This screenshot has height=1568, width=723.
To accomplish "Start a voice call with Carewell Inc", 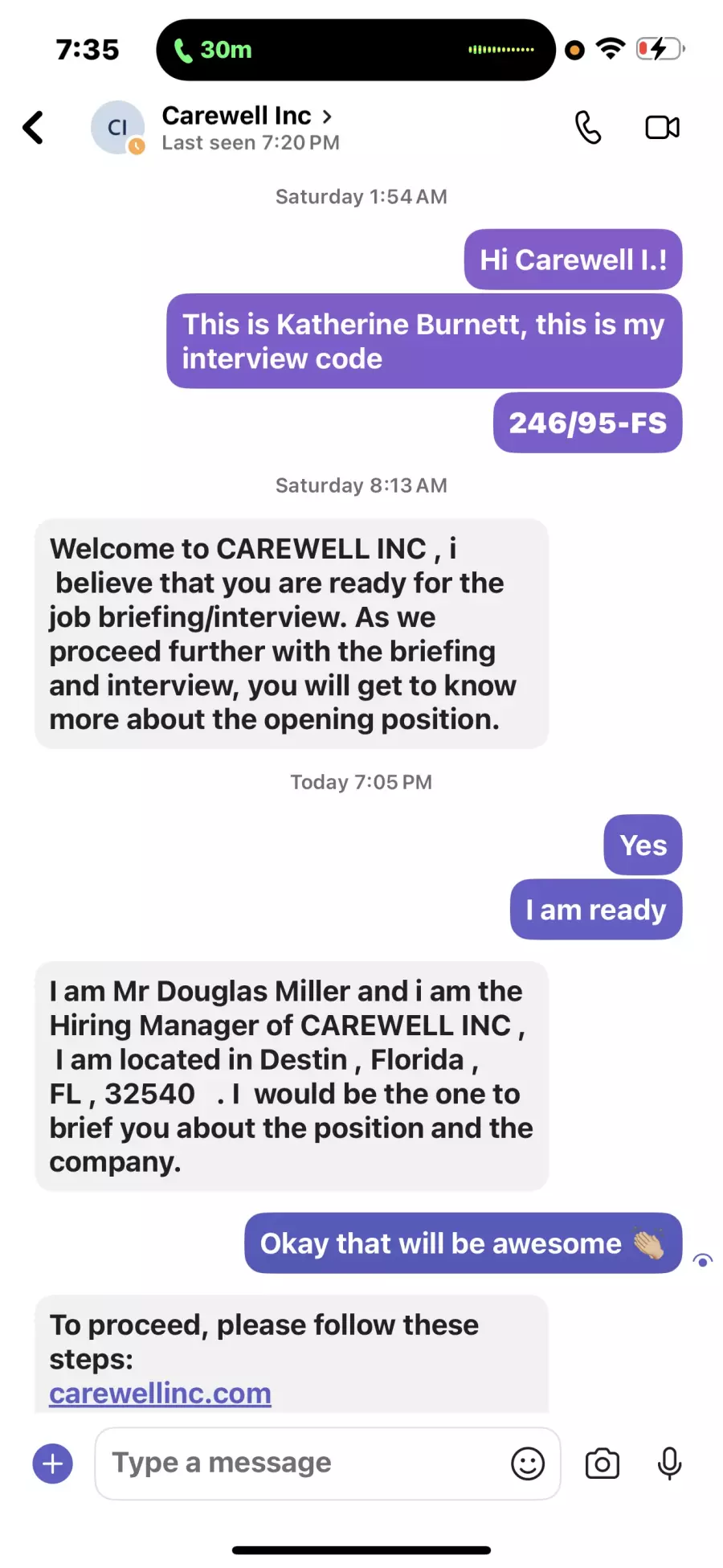I will click(x=587, y=128).
